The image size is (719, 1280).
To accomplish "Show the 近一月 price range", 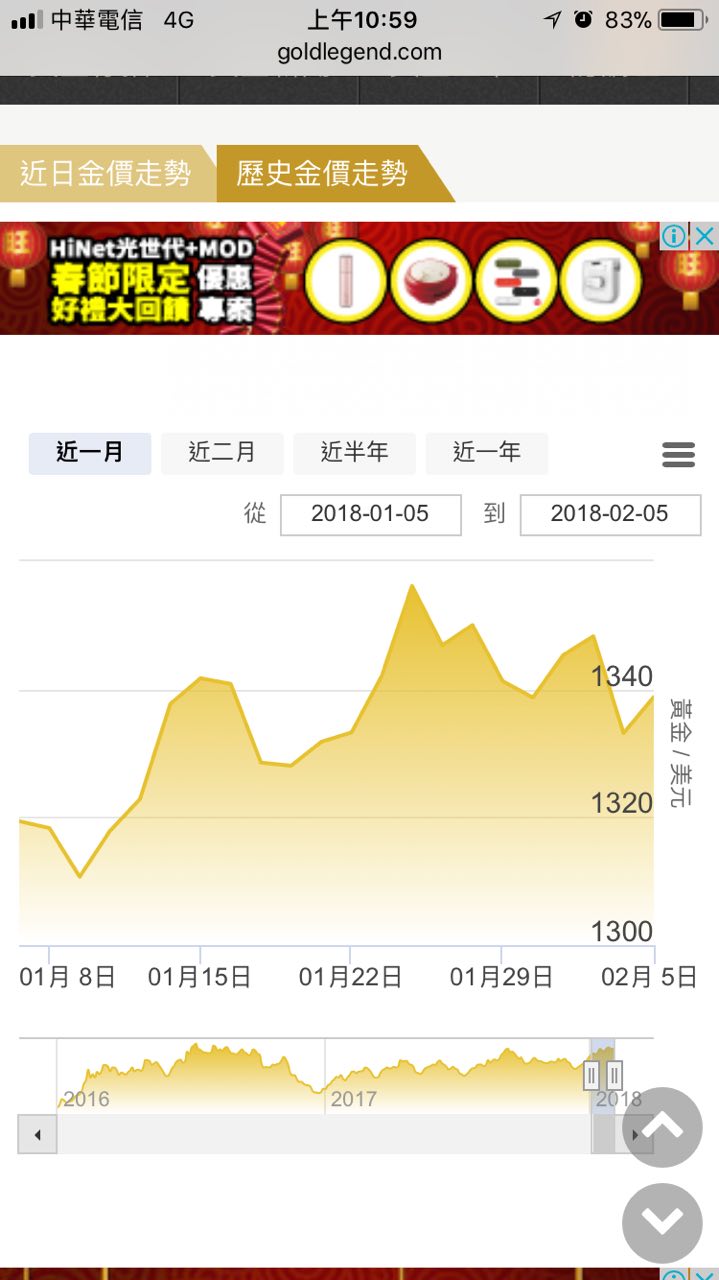I will (90, 453).
